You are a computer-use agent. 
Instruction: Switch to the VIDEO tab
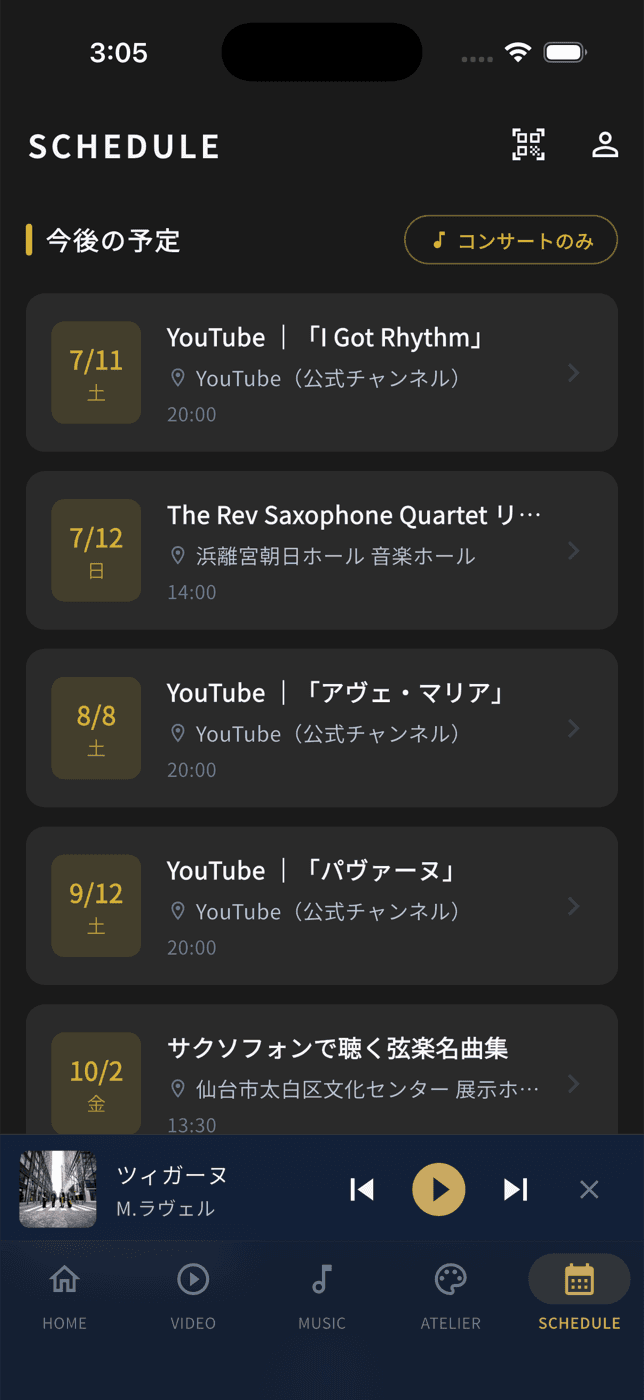coord(193,1295)
